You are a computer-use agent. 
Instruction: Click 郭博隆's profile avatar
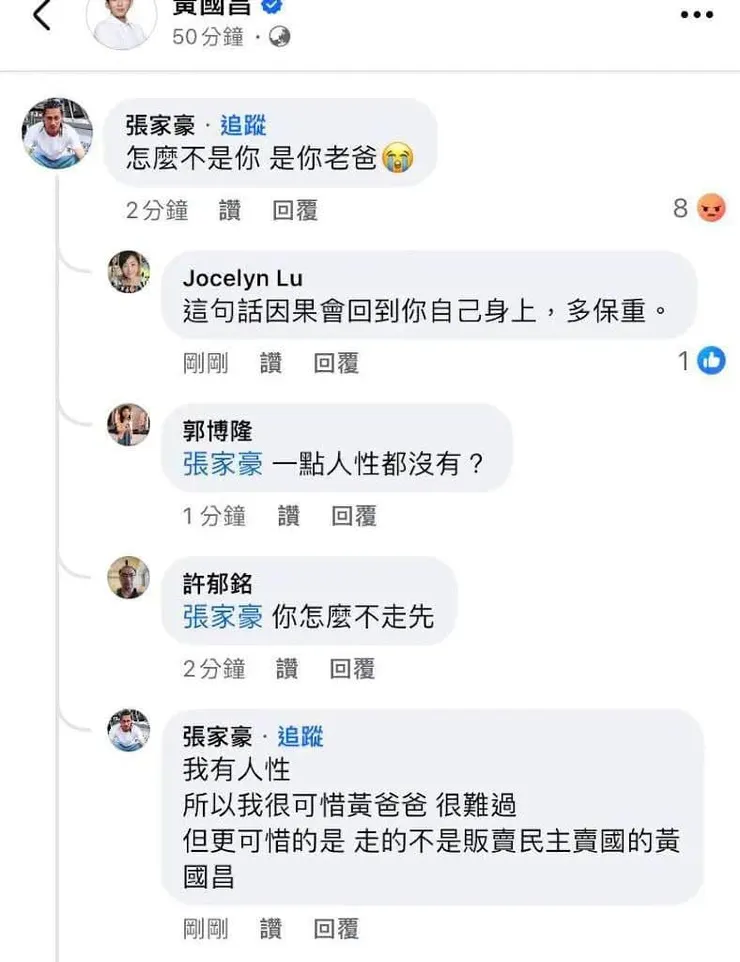[128, 425]
